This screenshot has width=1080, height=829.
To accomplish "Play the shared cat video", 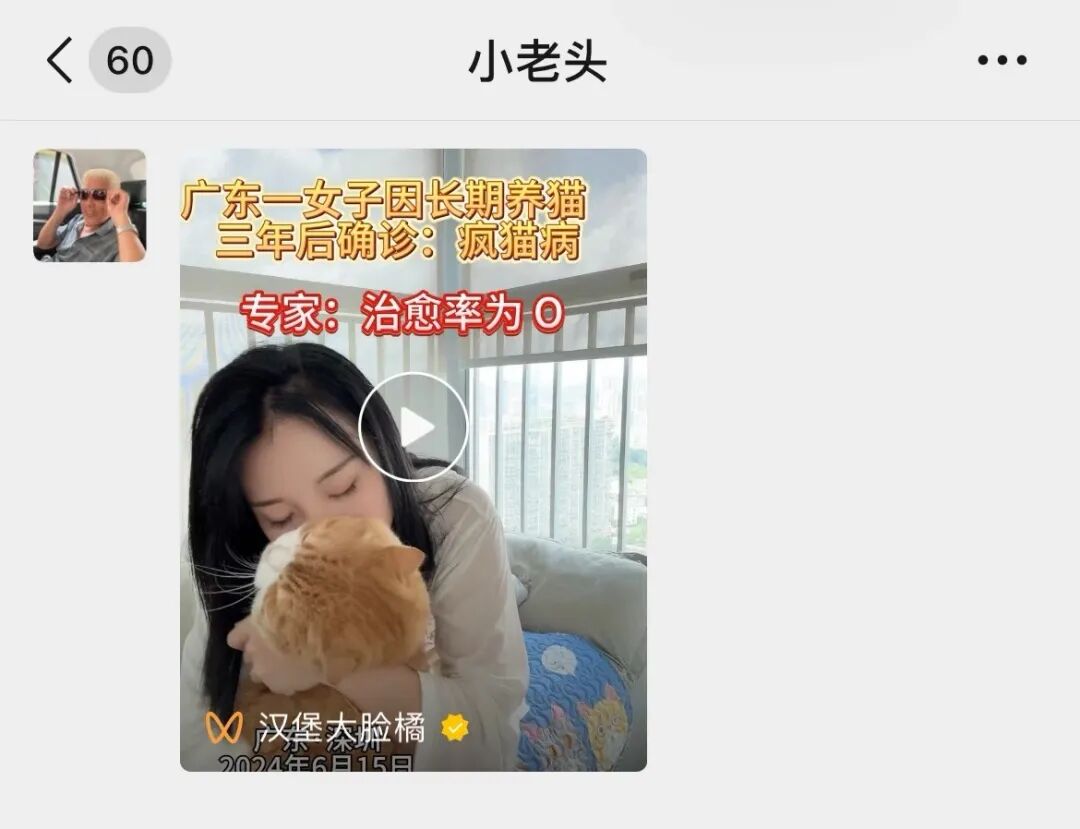I will point(413,427).
